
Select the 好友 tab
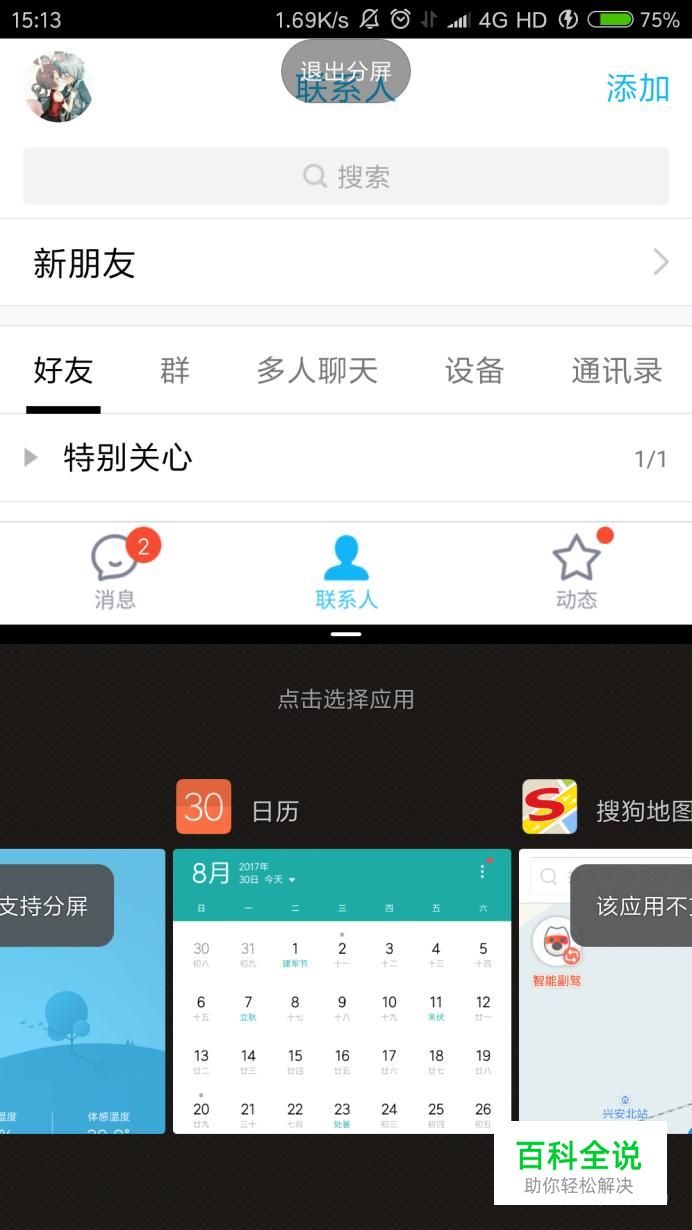pyautogui.click(x=63, y=370)
